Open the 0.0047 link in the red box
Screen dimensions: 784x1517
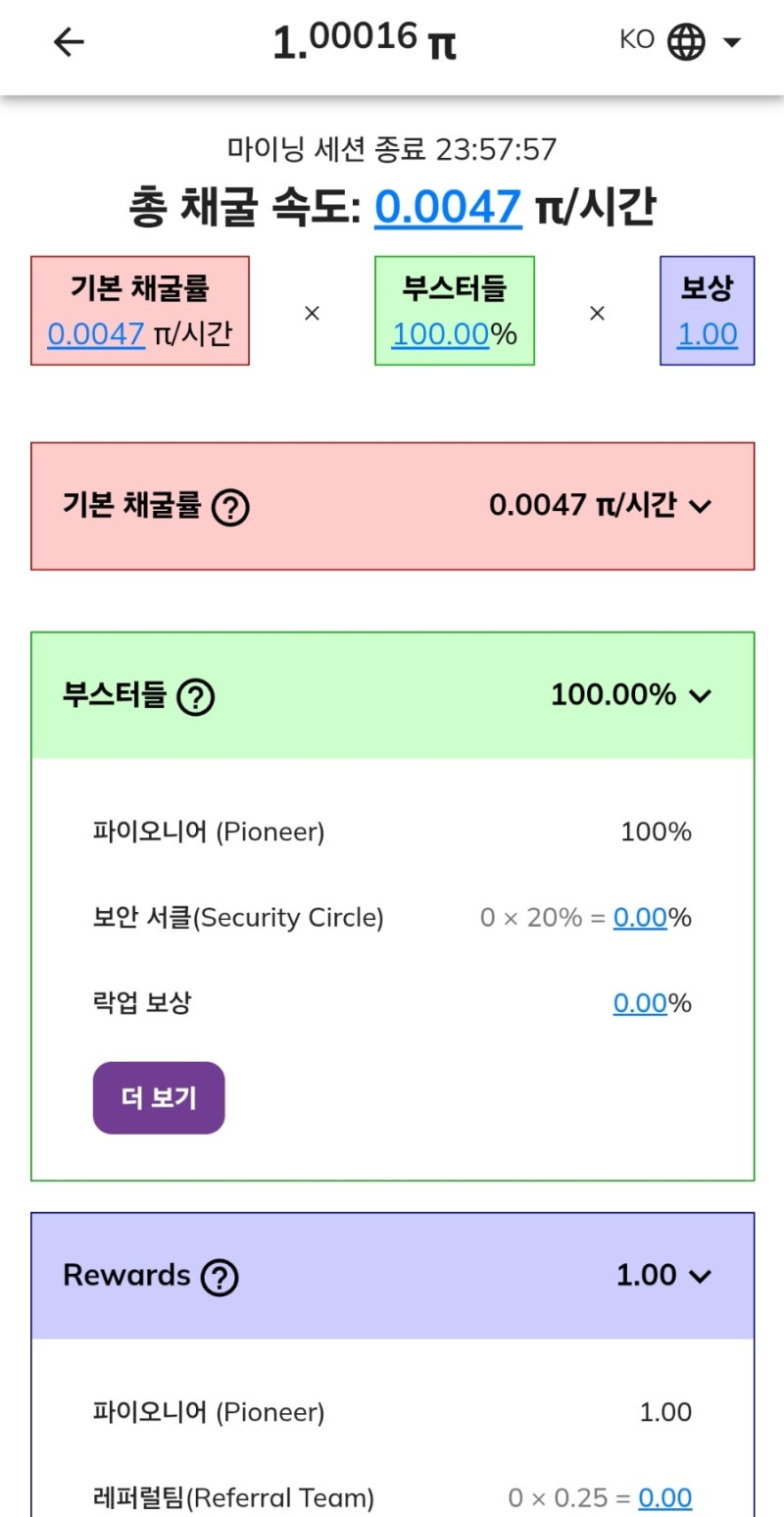coord(95,334)
